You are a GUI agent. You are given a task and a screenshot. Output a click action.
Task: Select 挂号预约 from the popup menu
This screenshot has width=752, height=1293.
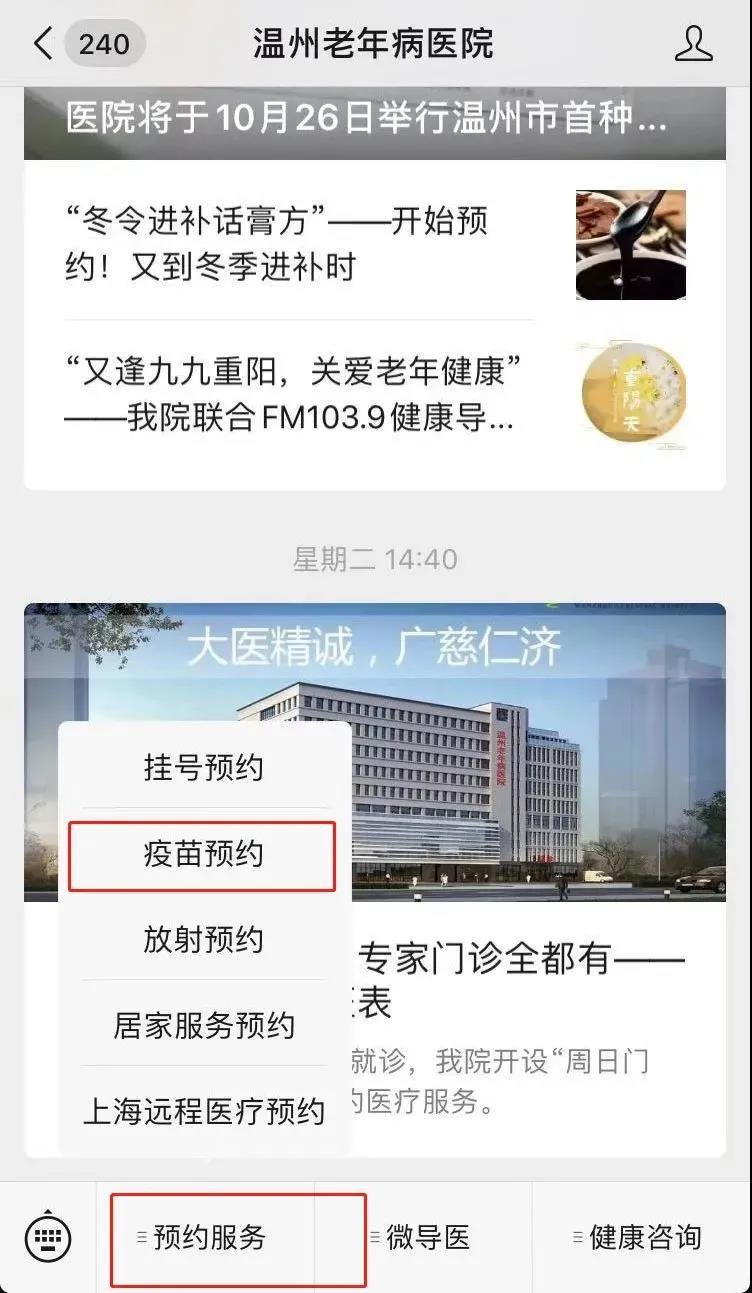tap(203, 768)
